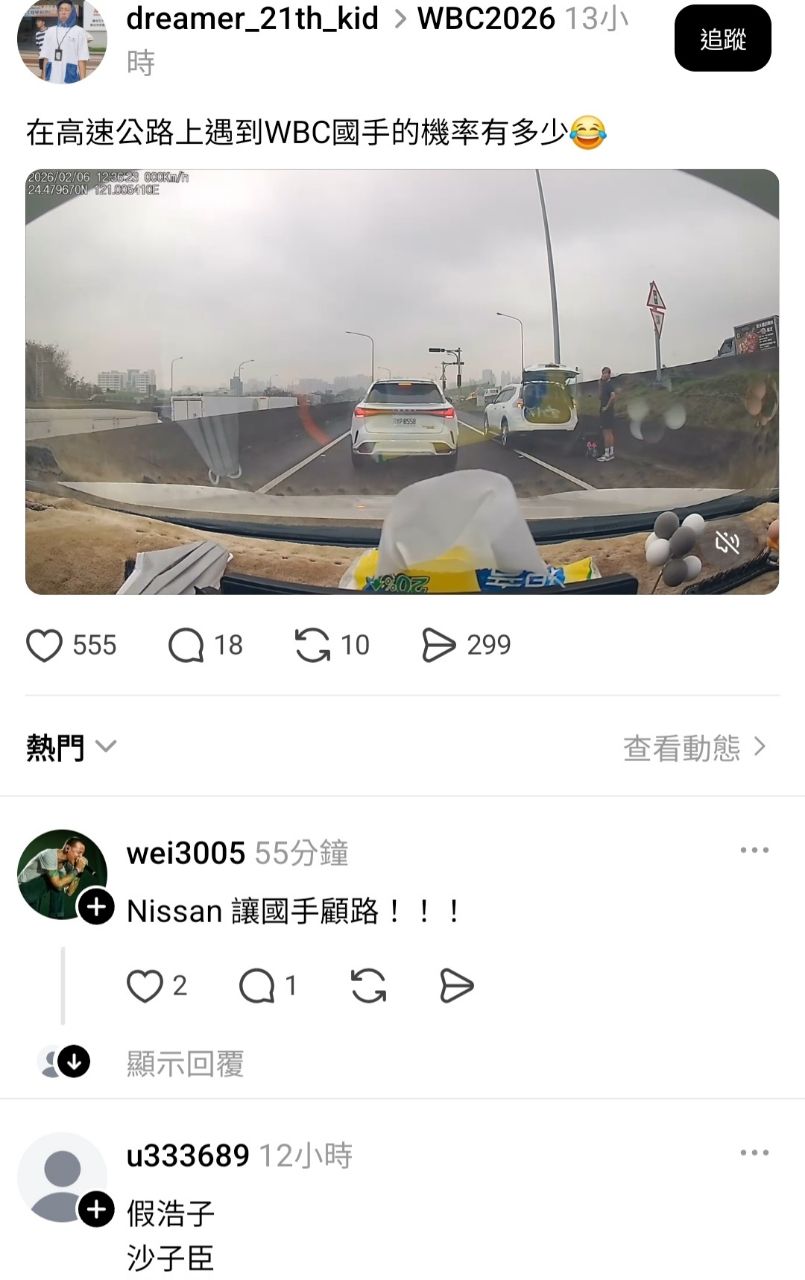This screenshot has height=1280, width=805.
Task: Share wei3005's comment
Action: 456,987
